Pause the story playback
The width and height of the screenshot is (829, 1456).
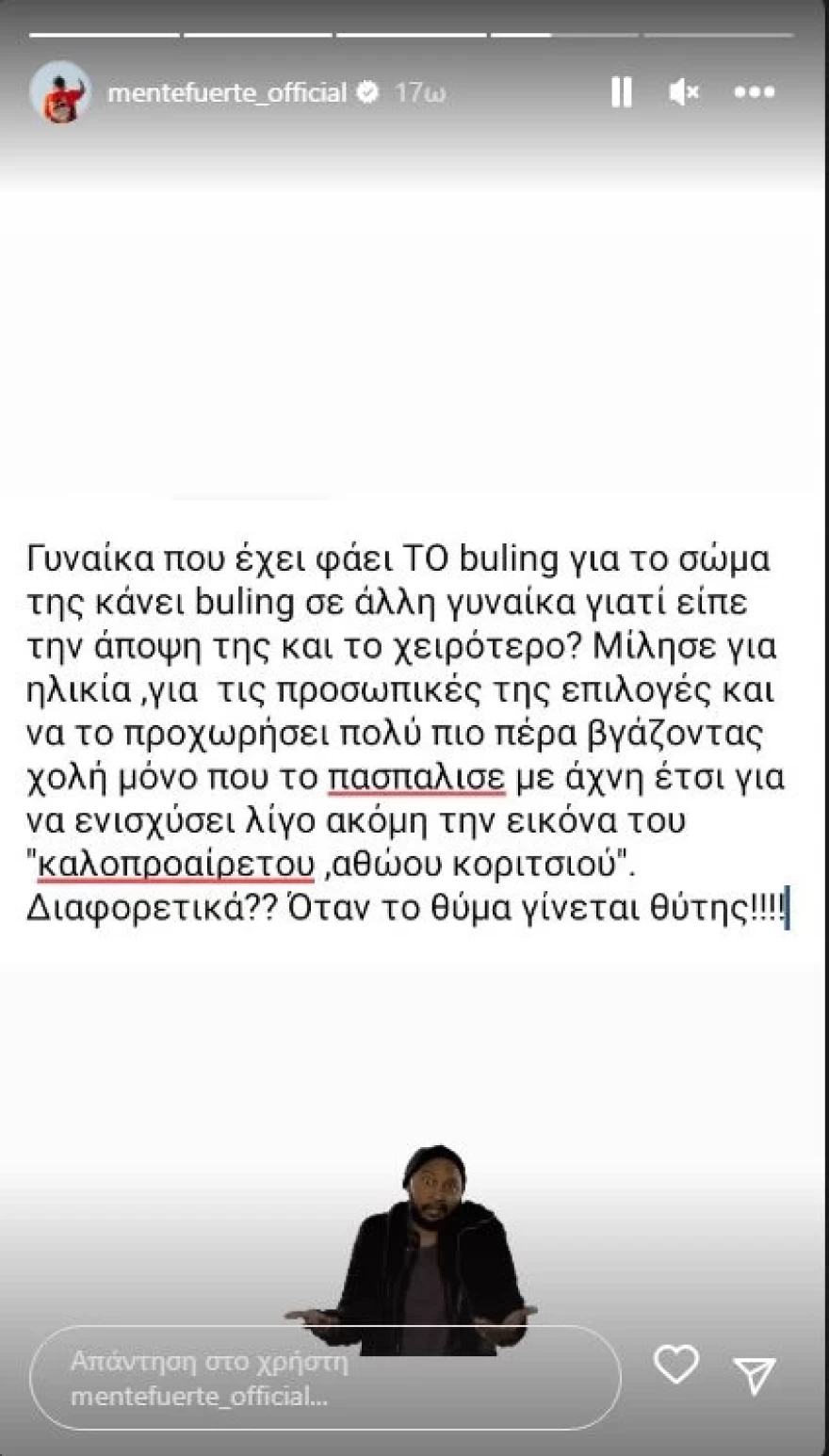(621, 91)
